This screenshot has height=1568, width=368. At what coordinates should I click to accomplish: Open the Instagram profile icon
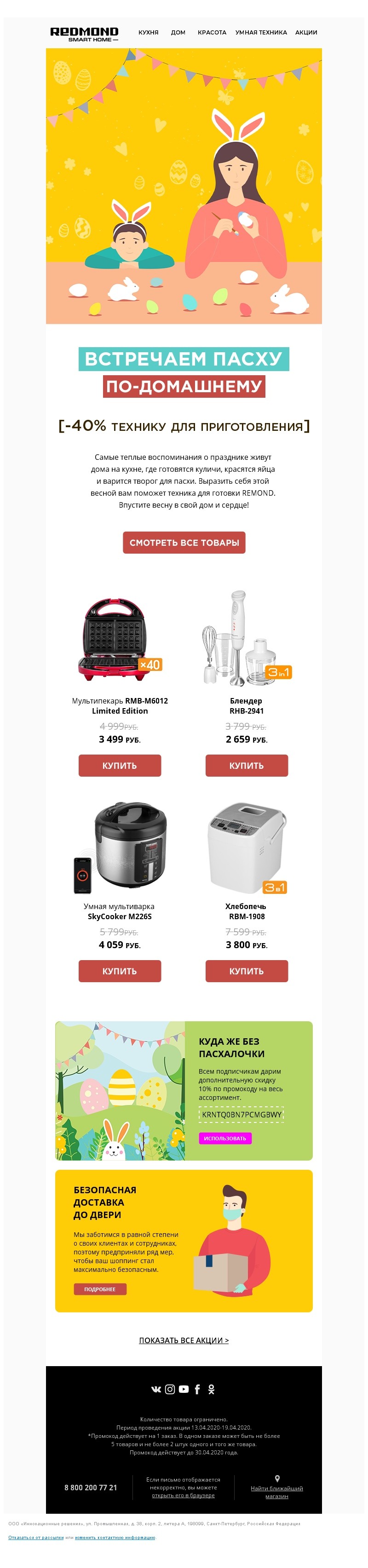point(170,1389)
